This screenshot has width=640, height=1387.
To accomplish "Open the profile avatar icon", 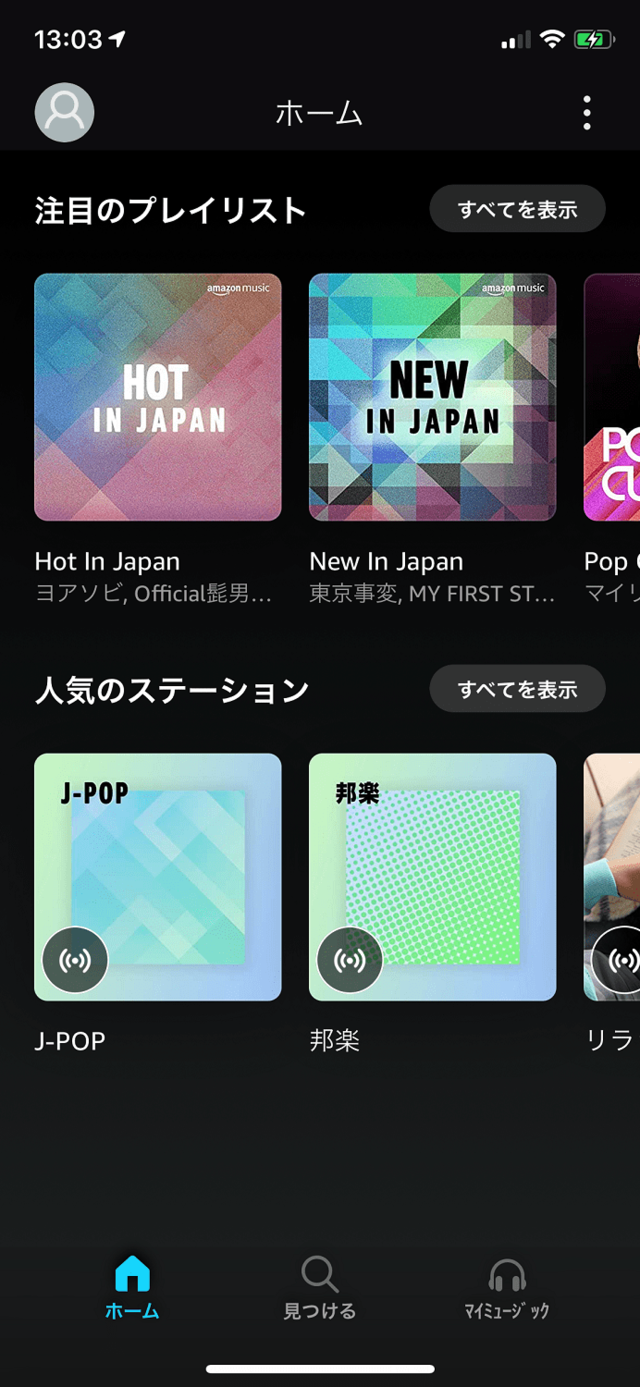I will tap(65, 112).
